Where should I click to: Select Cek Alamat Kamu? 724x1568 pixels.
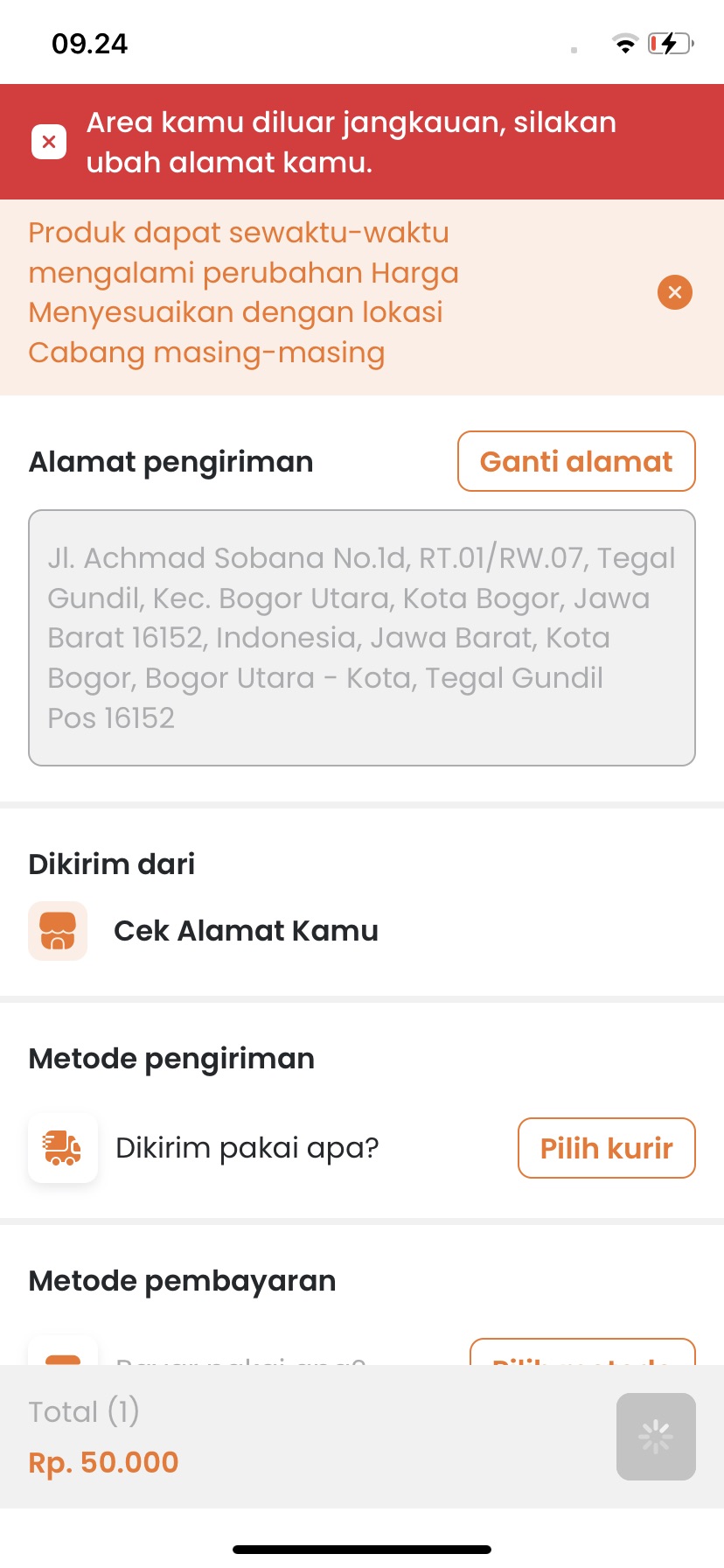point(246,930)
